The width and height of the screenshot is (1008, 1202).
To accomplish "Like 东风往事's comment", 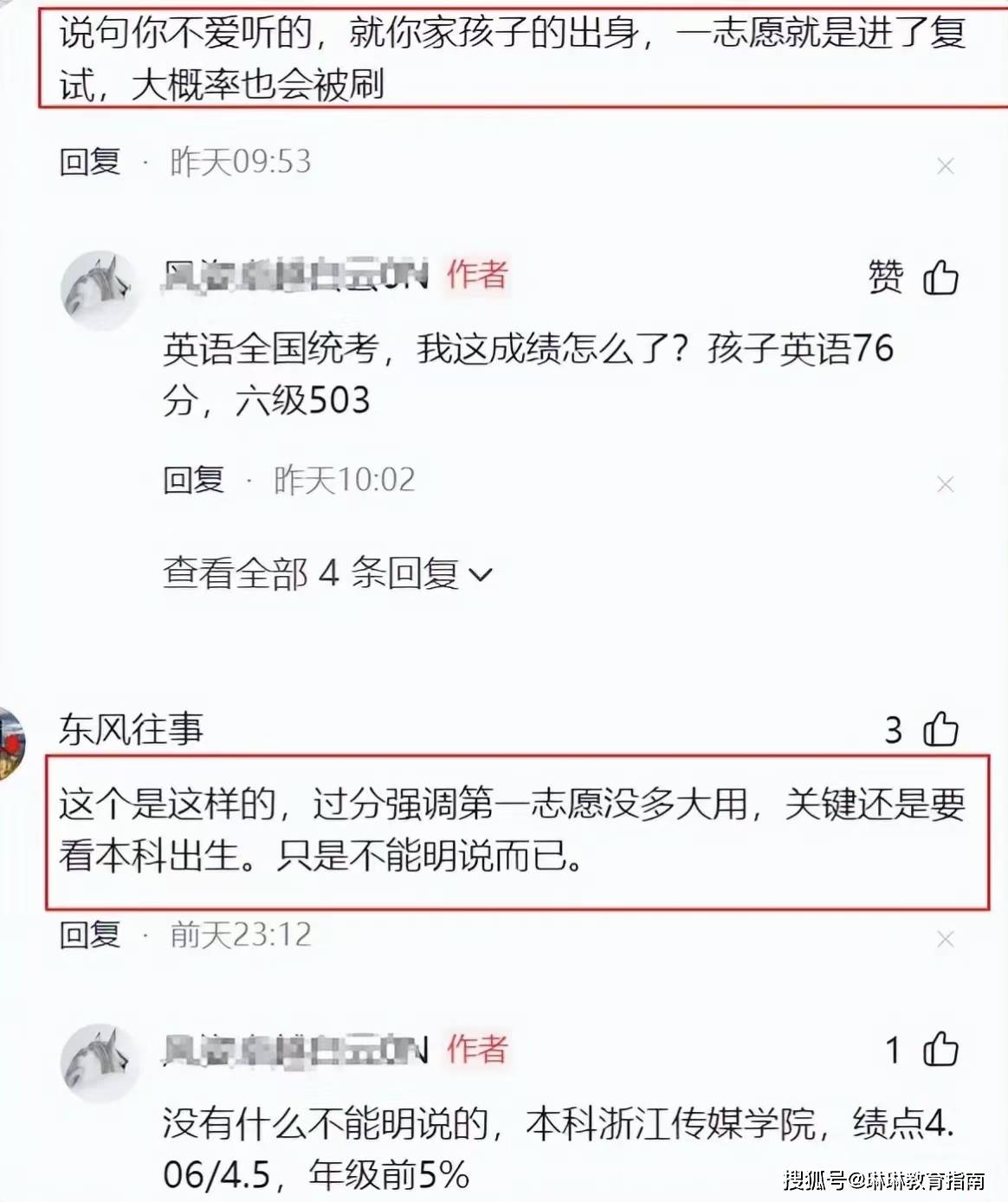I will (940, 729).
